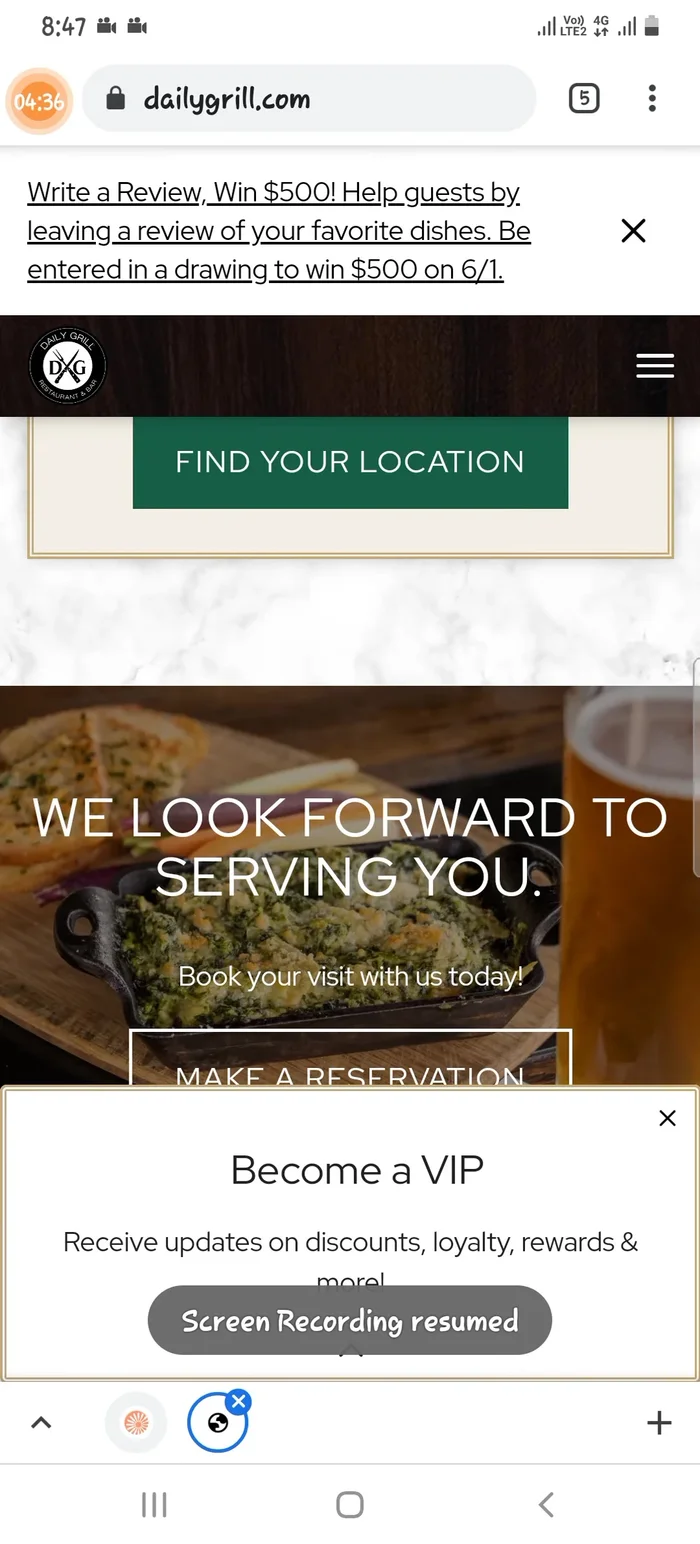Open the browser tab switcher

coord(583,98)
